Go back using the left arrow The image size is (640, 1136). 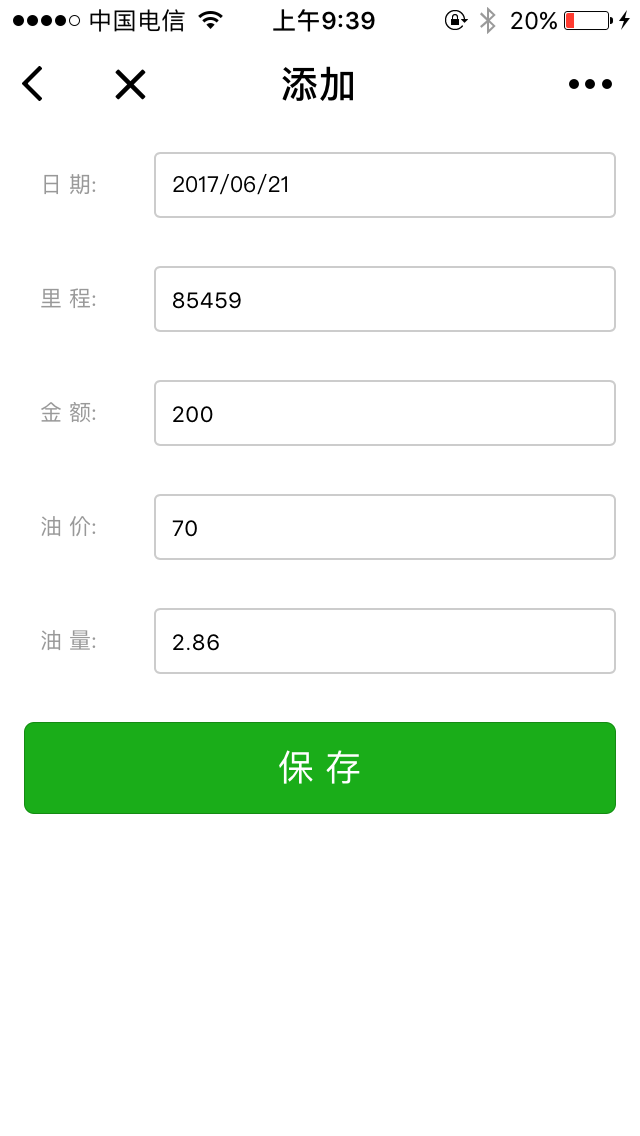[x=33, y=83]
